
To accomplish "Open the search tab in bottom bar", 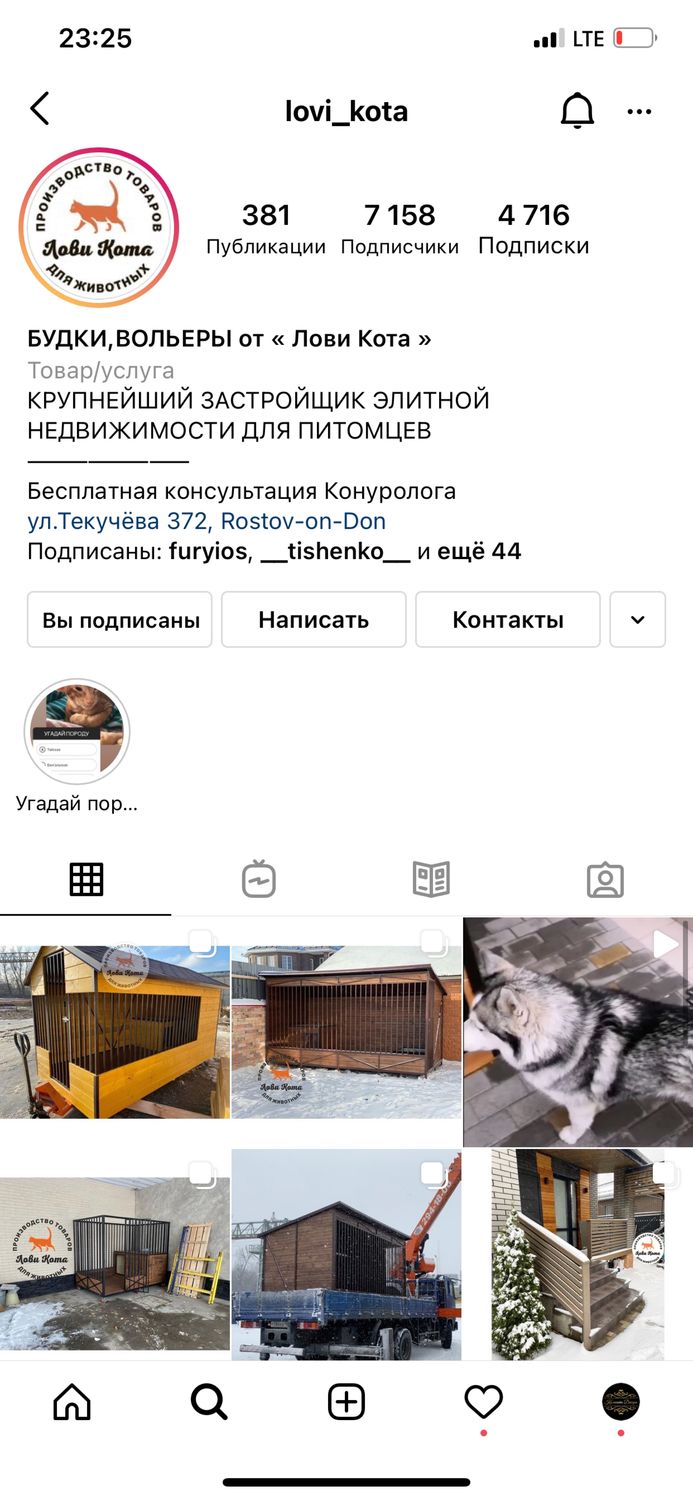I will pos(209,1403).
